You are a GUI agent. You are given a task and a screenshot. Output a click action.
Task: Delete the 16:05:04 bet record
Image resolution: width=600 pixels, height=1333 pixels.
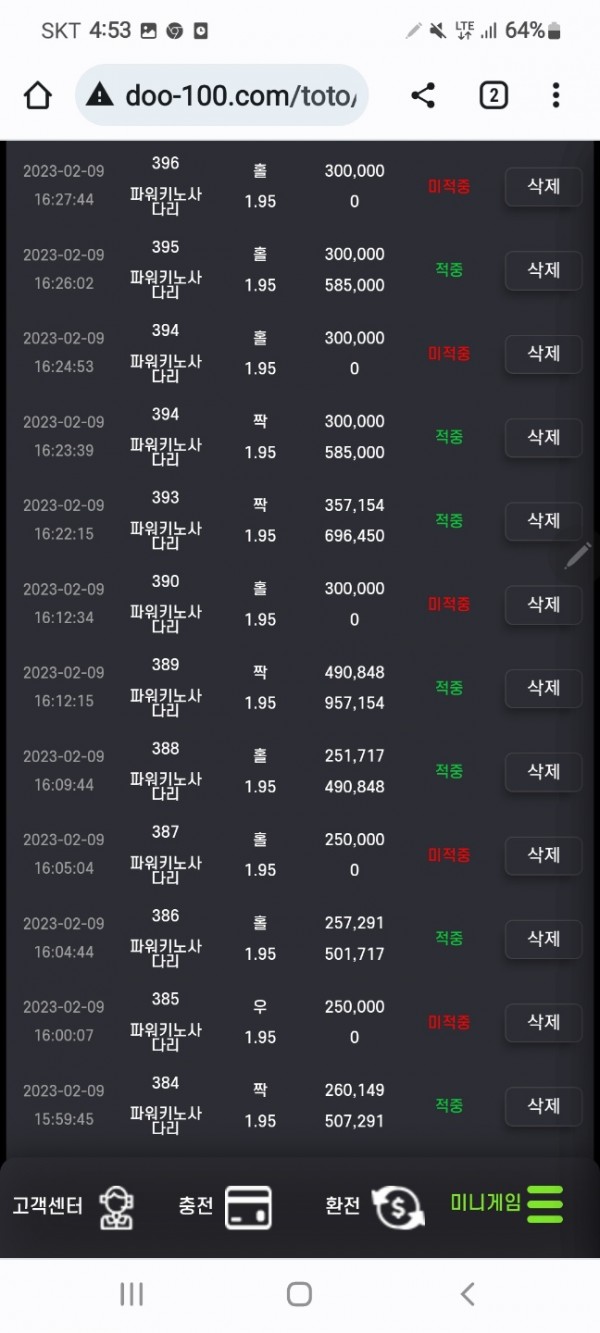[x=543, y=855]
